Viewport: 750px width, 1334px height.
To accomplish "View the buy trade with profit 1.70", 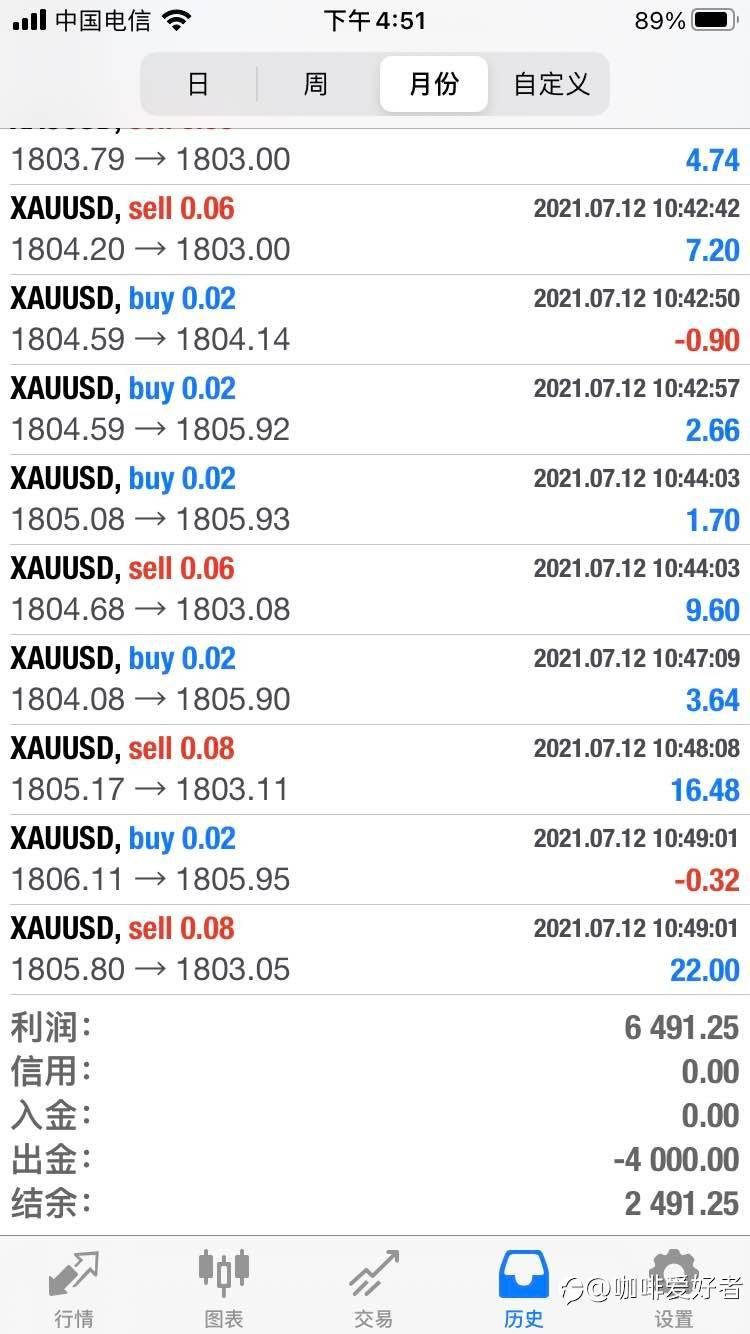I will pos(375,499).
